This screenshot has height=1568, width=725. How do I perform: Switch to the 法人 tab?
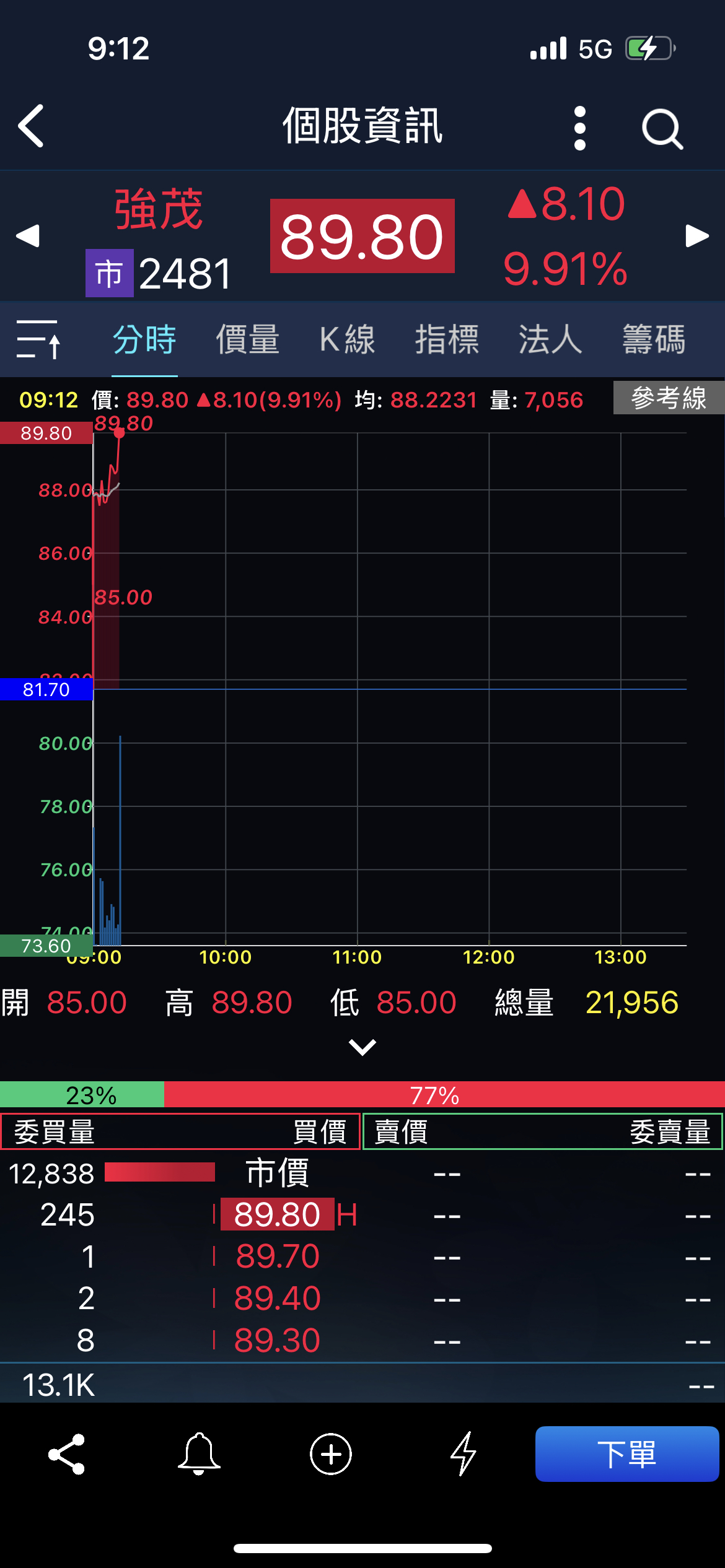click(550, 339)
